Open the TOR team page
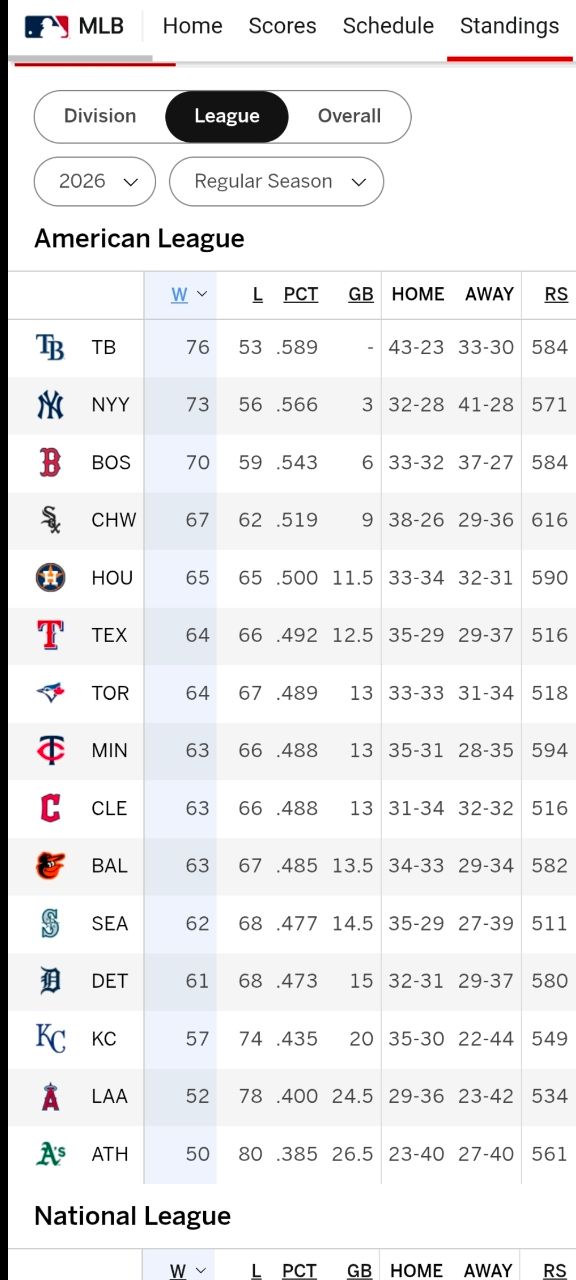Screen dimensions: 576x1280 tap(82, 693)
